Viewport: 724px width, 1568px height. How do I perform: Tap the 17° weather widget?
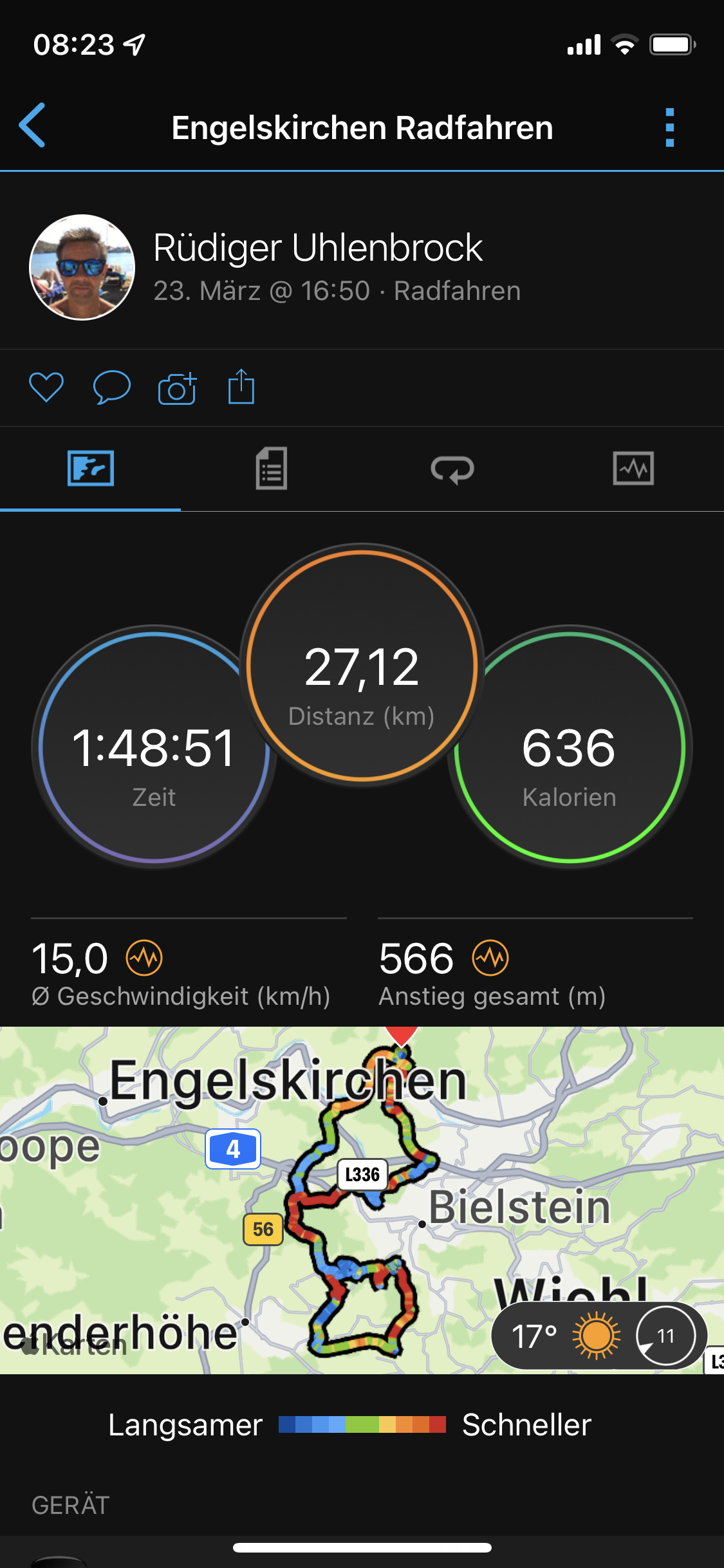[x=600, y=1336]
